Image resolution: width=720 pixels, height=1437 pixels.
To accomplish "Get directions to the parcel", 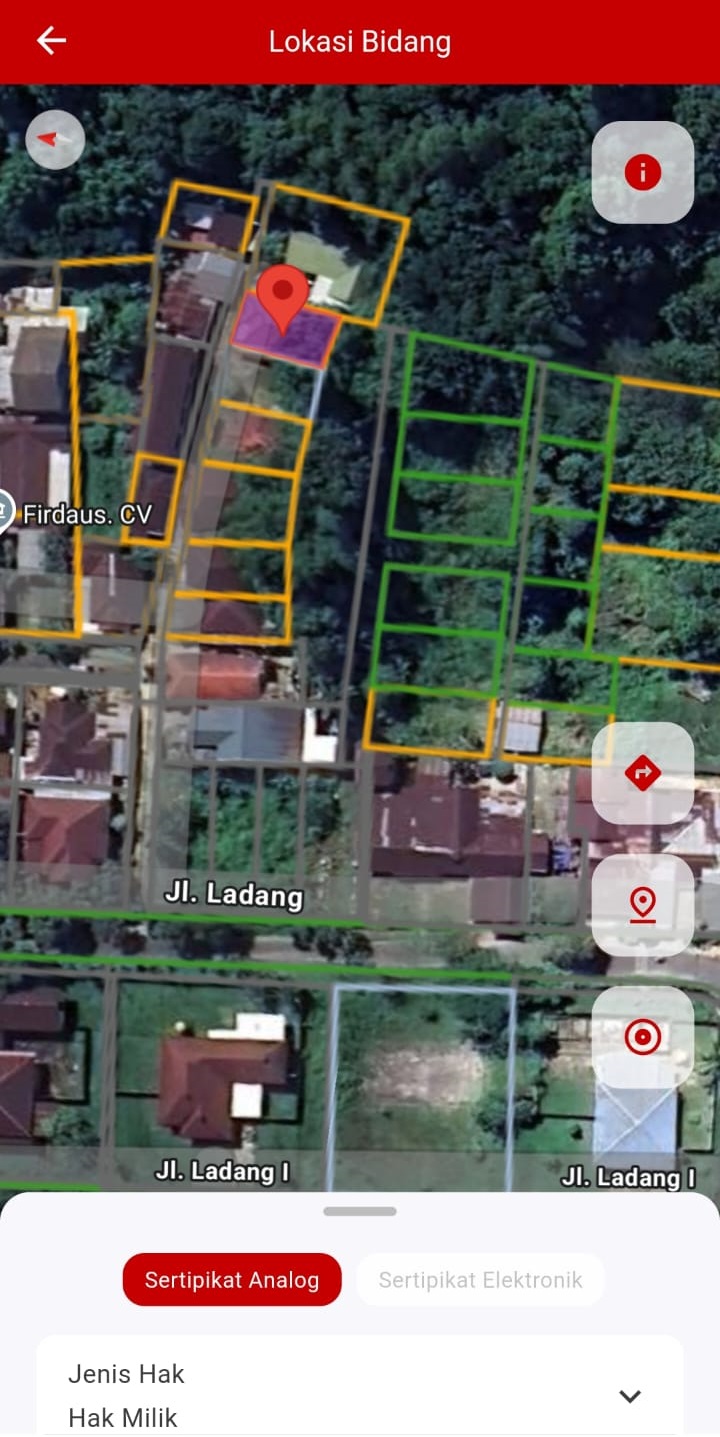I will (x=642, y=773).
